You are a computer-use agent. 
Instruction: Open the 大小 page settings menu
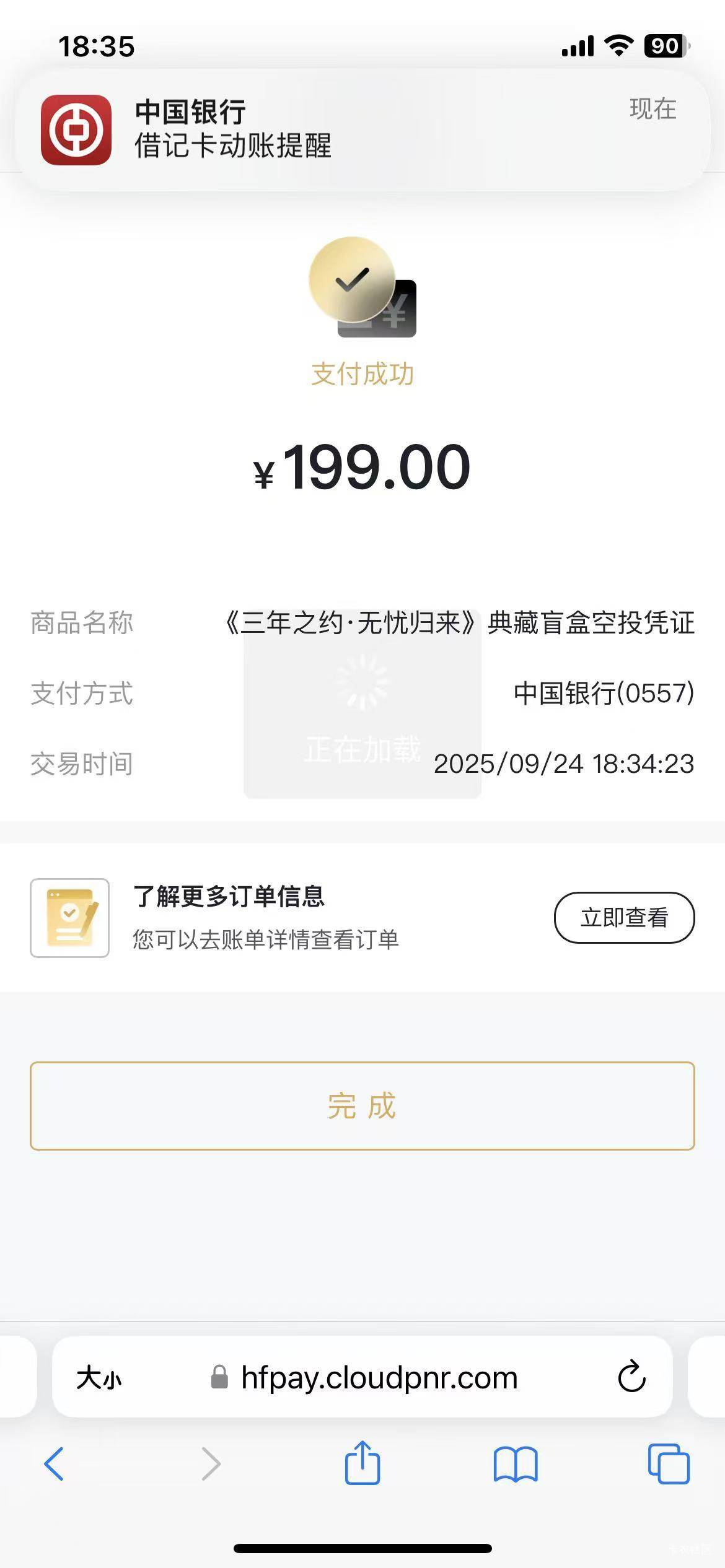pos(99,1378)
